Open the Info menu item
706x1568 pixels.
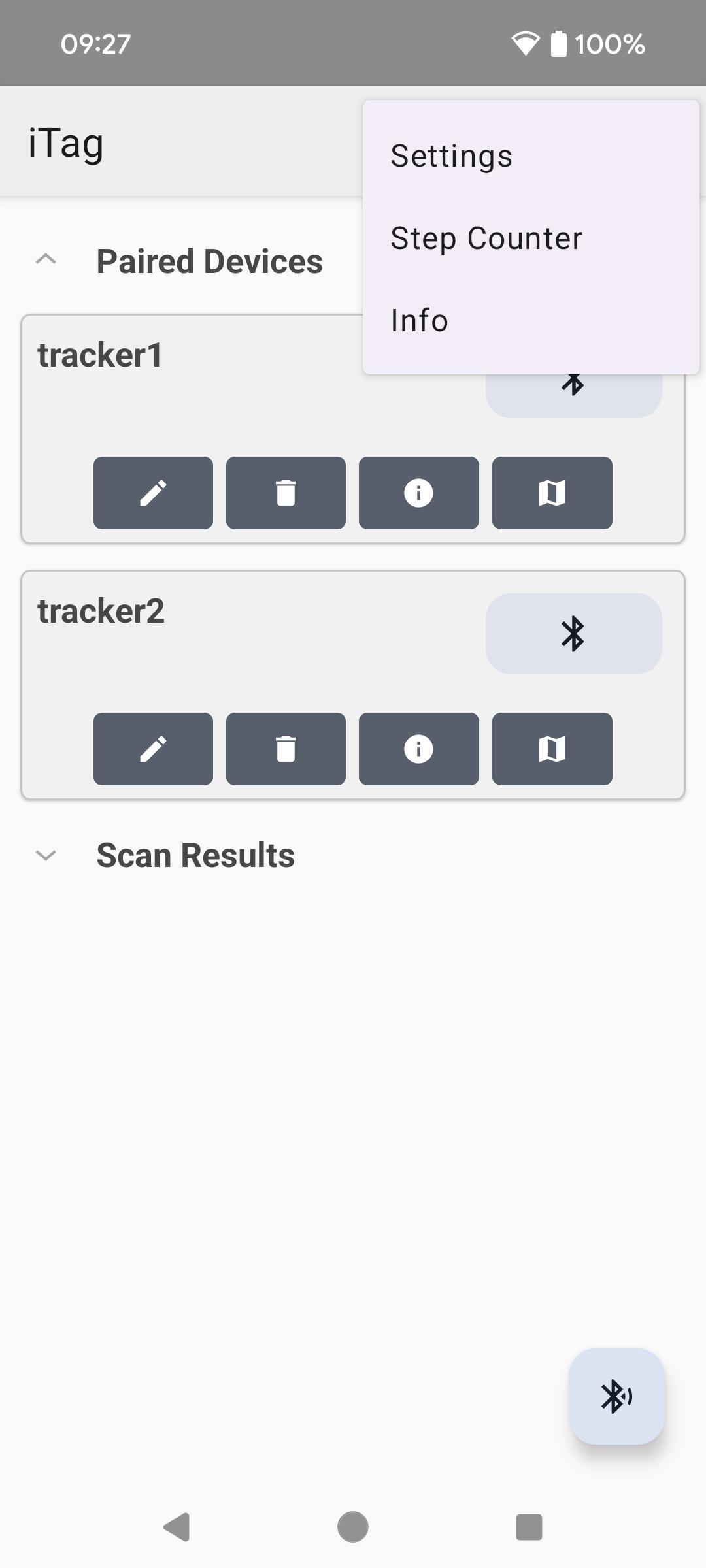click(419, 321)
